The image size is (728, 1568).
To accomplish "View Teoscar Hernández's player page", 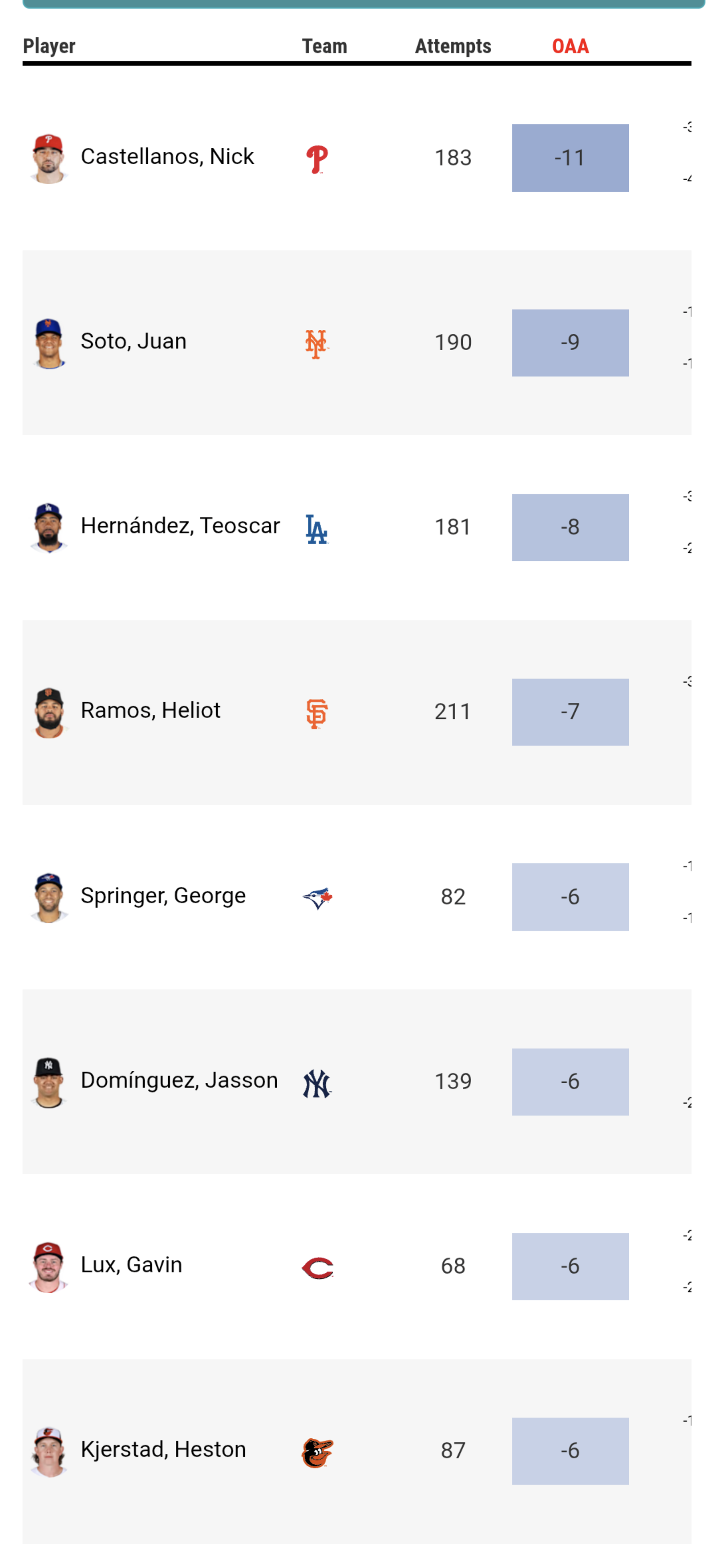I will pos(180,526).
